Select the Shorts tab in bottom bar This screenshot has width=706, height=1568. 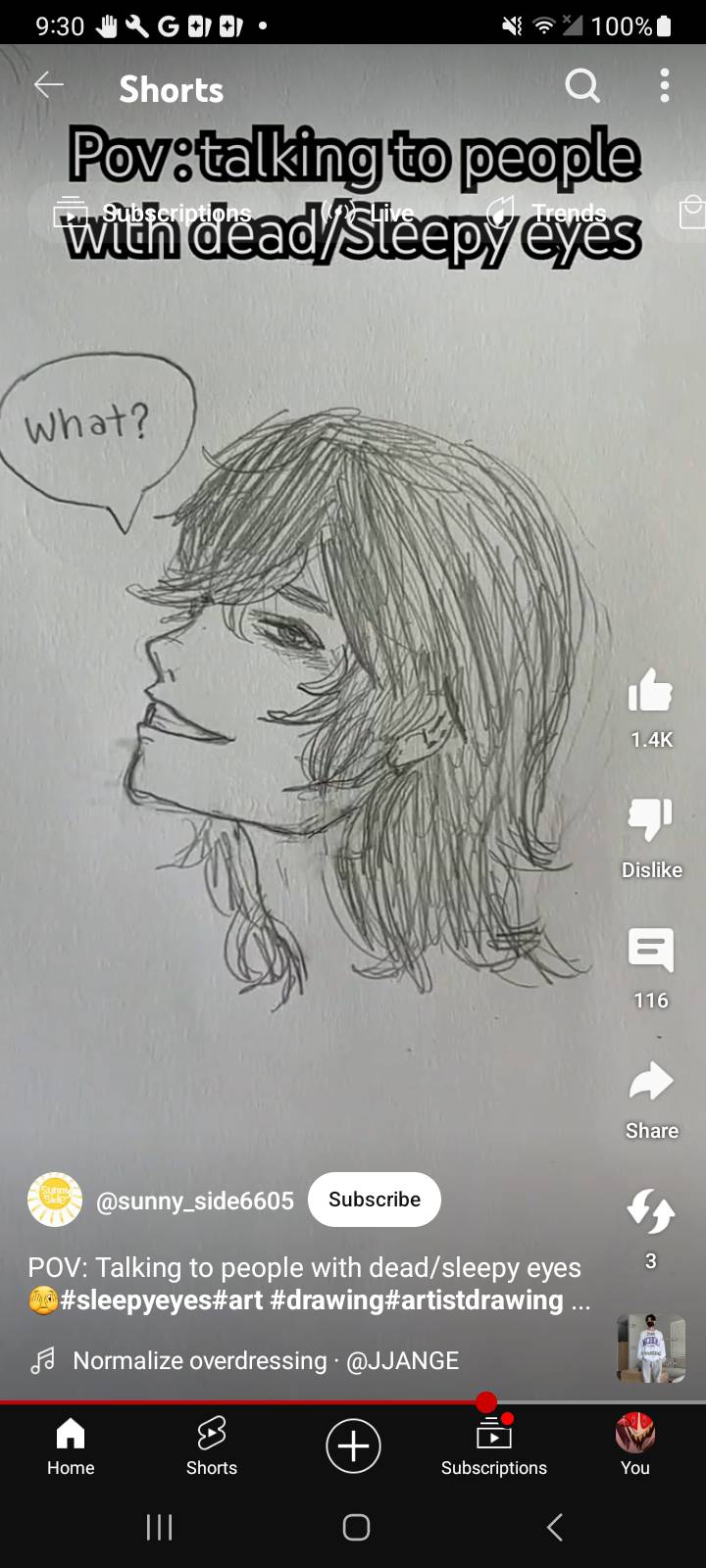click(x=212, y=1445)
